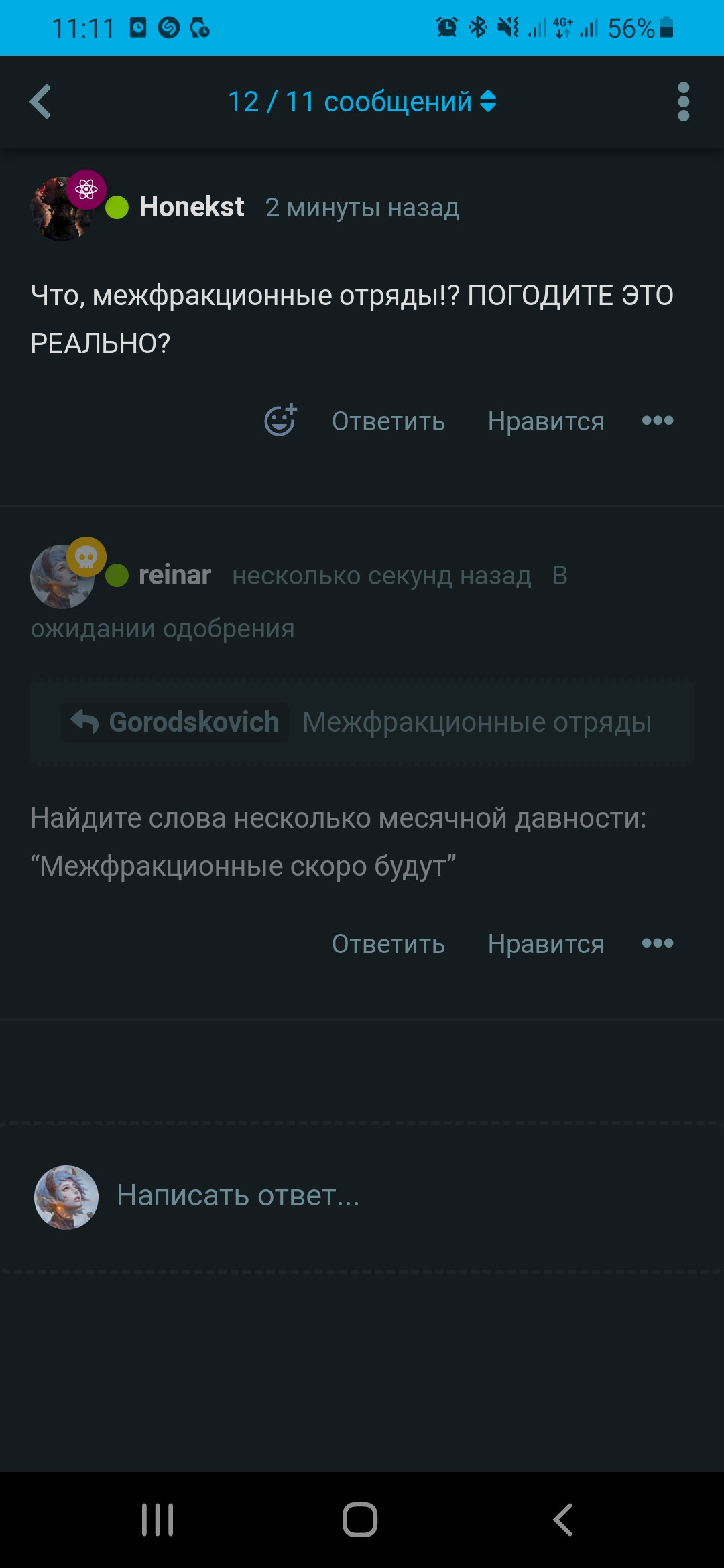Open reinar's profile name
724x1568 pixels.
point(174,575)
